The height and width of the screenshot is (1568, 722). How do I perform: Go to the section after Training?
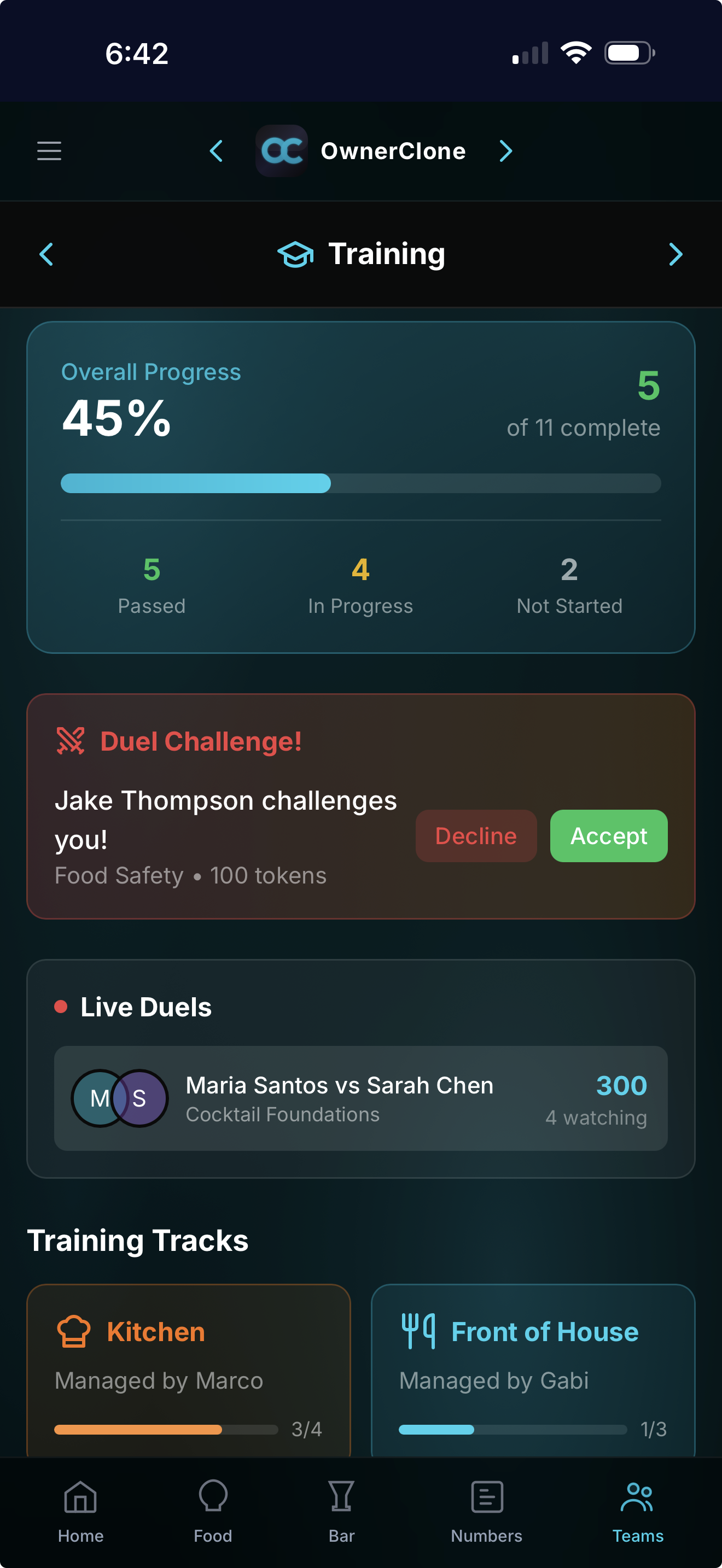pyautogui.click(x=675, y=254)
